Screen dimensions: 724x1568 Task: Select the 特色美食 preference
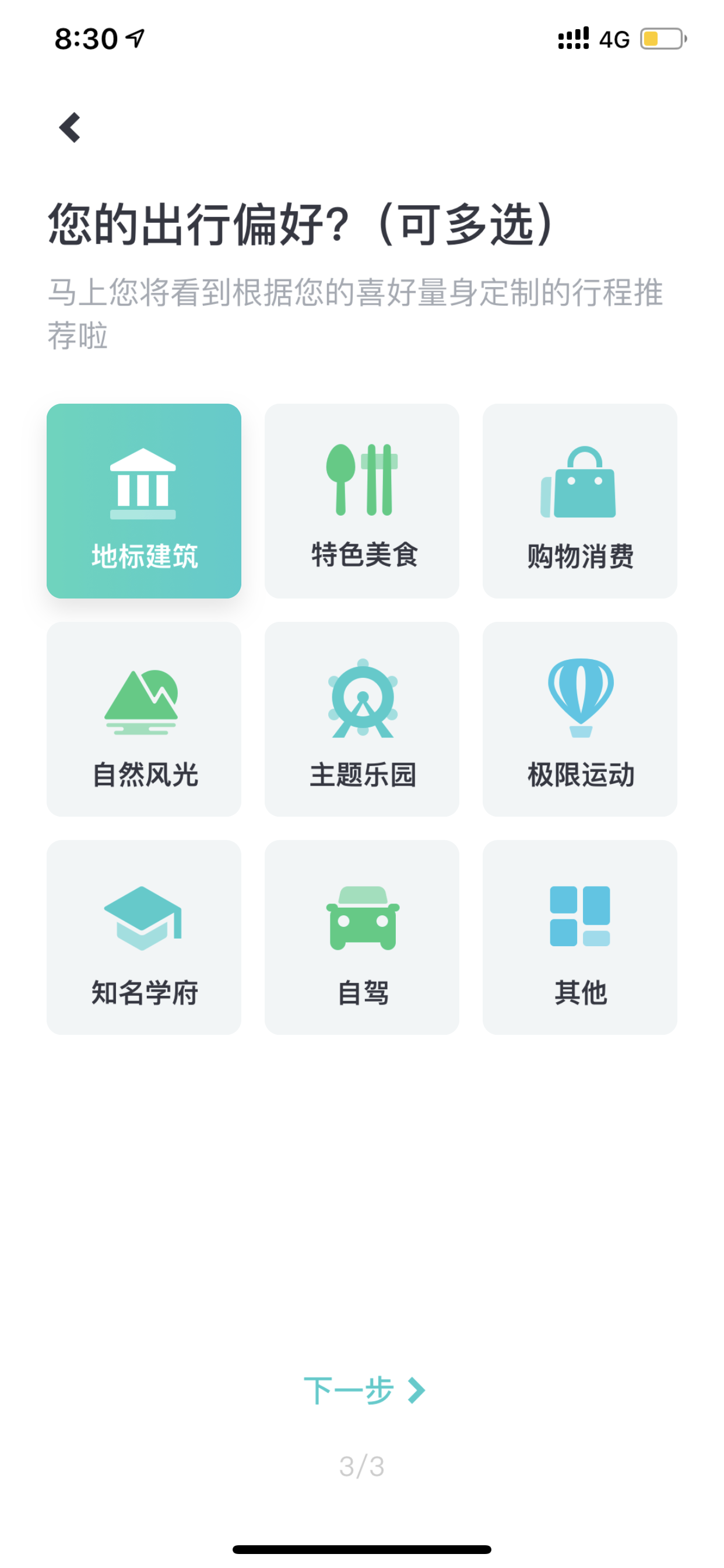[x=361, y=501]
